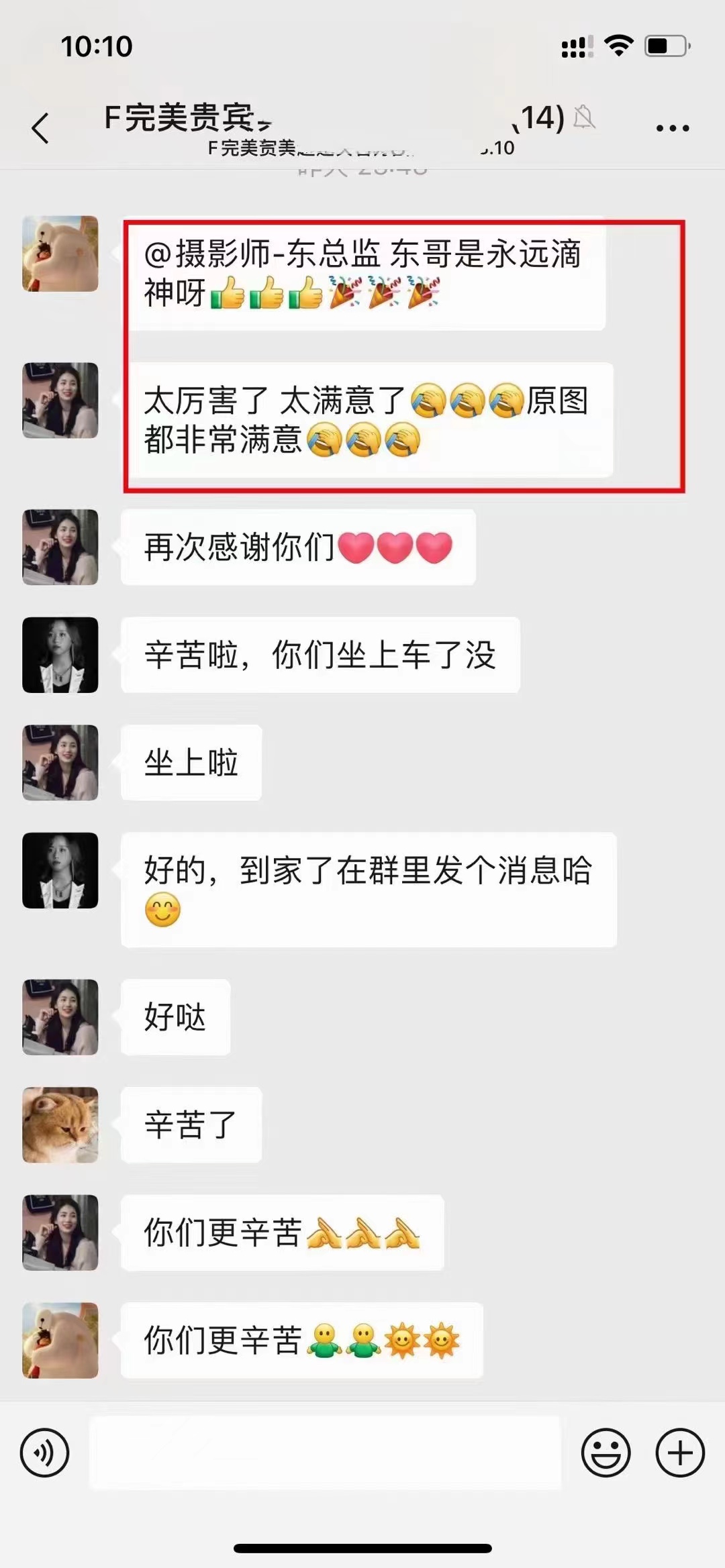The width and height of the screenshot is (725, 1568).
Task: Open the avatar beside '辛苦了'
Action: click(60, 1125)
